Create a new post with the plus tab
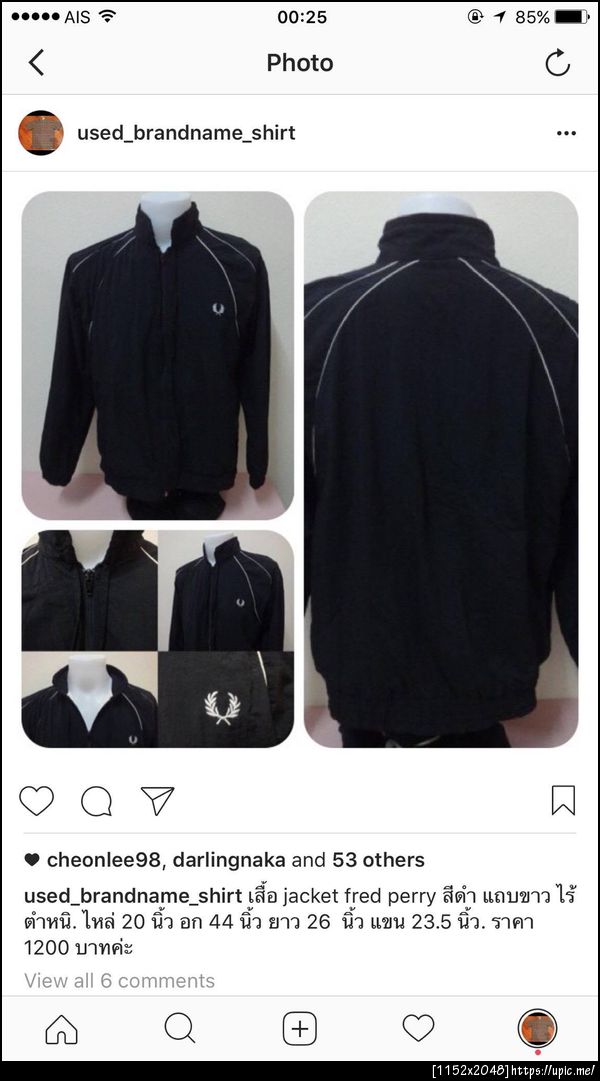Viewport: 600px width, 1081px height. 299,1028
